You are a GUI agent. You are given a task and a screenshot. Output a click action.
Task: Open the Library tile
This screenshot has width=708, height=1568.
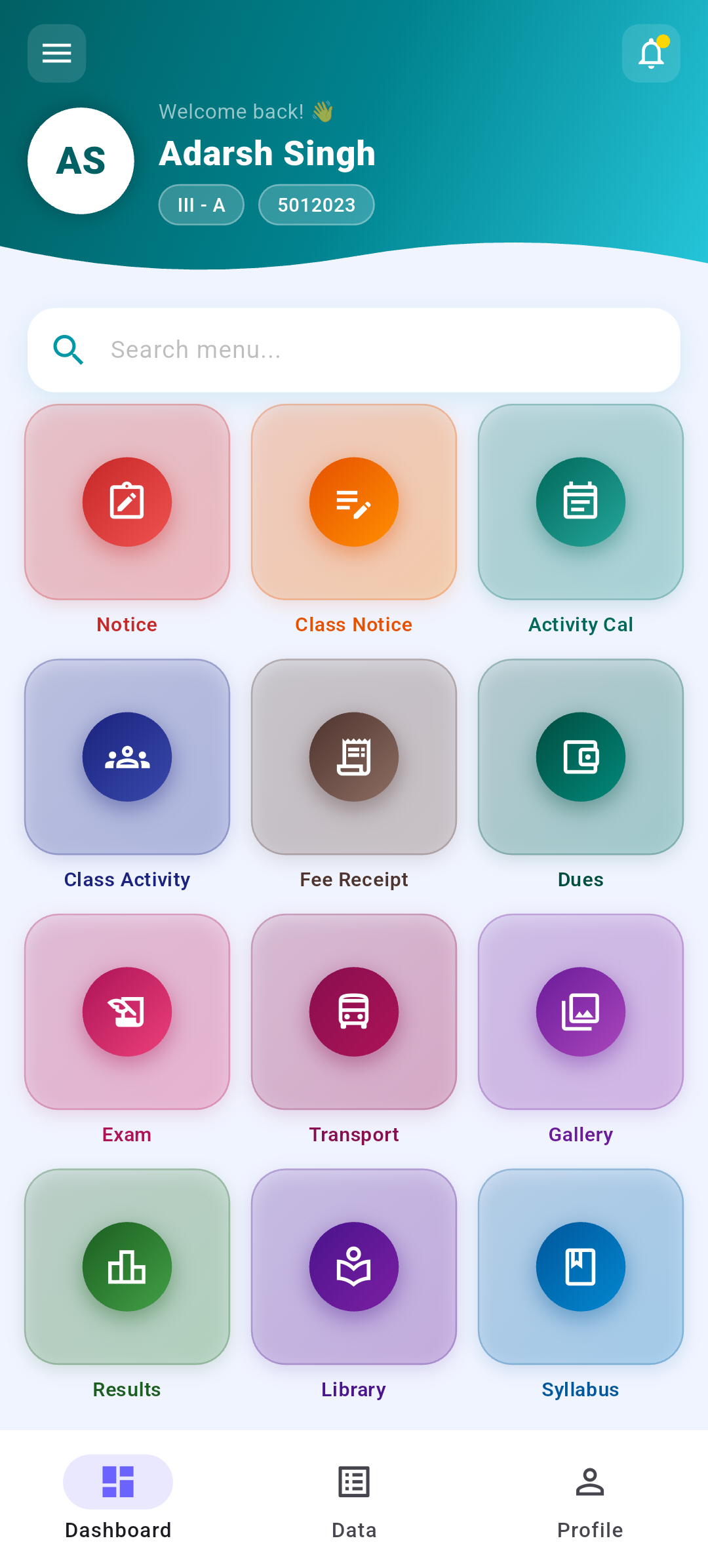coord(354,1266)
